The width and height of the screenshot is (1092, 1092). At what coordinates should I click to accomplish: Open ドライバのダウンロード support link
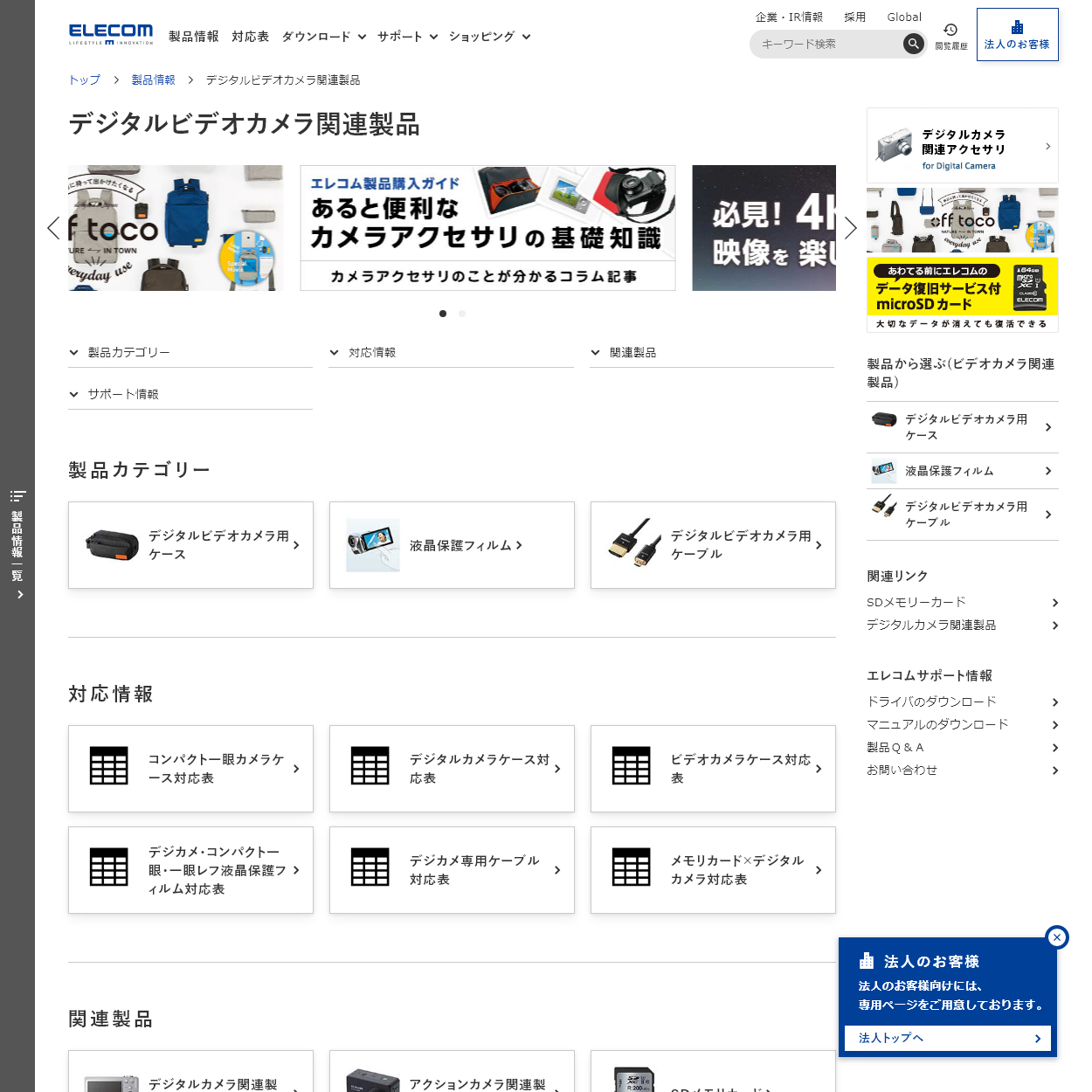(x=961, y=702)
